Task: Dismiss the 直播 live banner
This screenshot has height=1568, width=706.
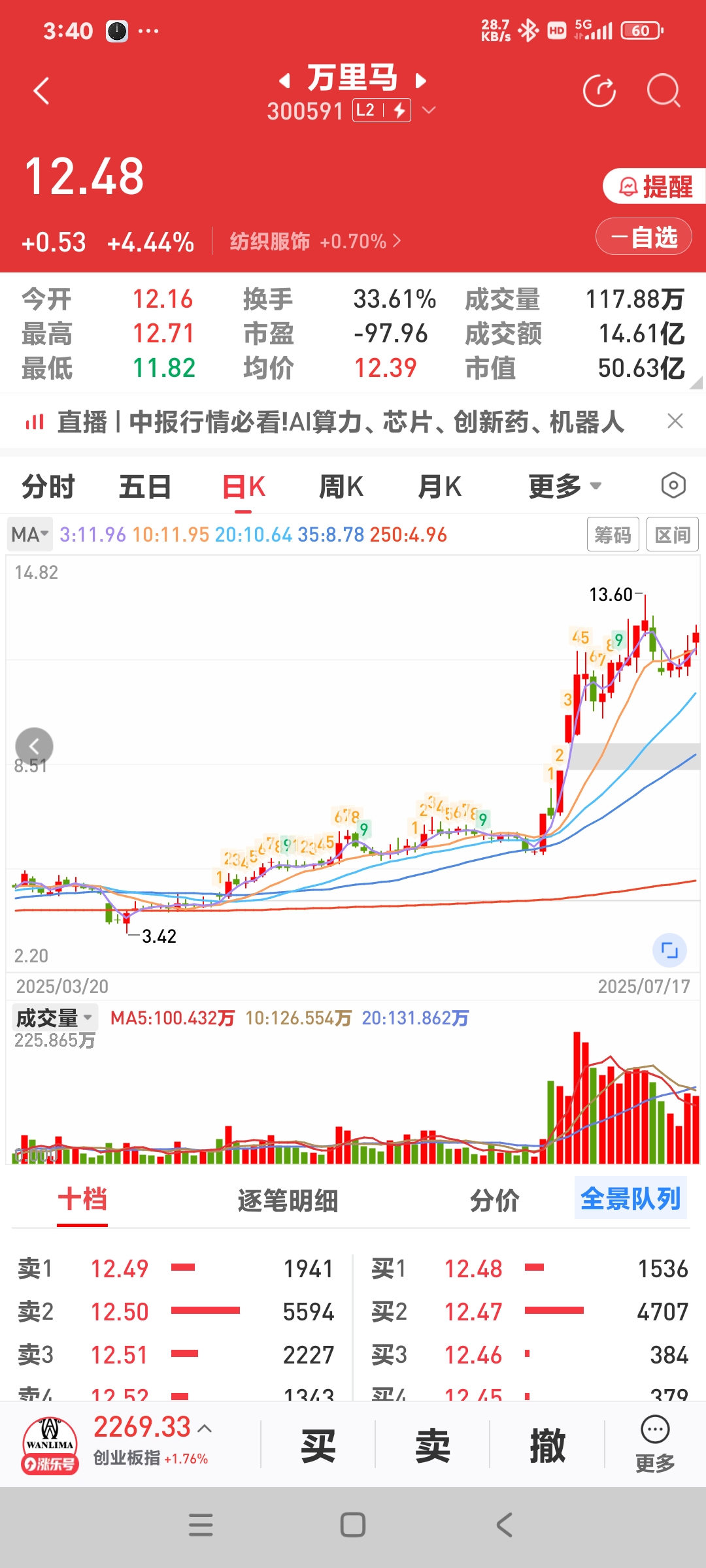Action: pyautogui.click(x=675, y=421)
